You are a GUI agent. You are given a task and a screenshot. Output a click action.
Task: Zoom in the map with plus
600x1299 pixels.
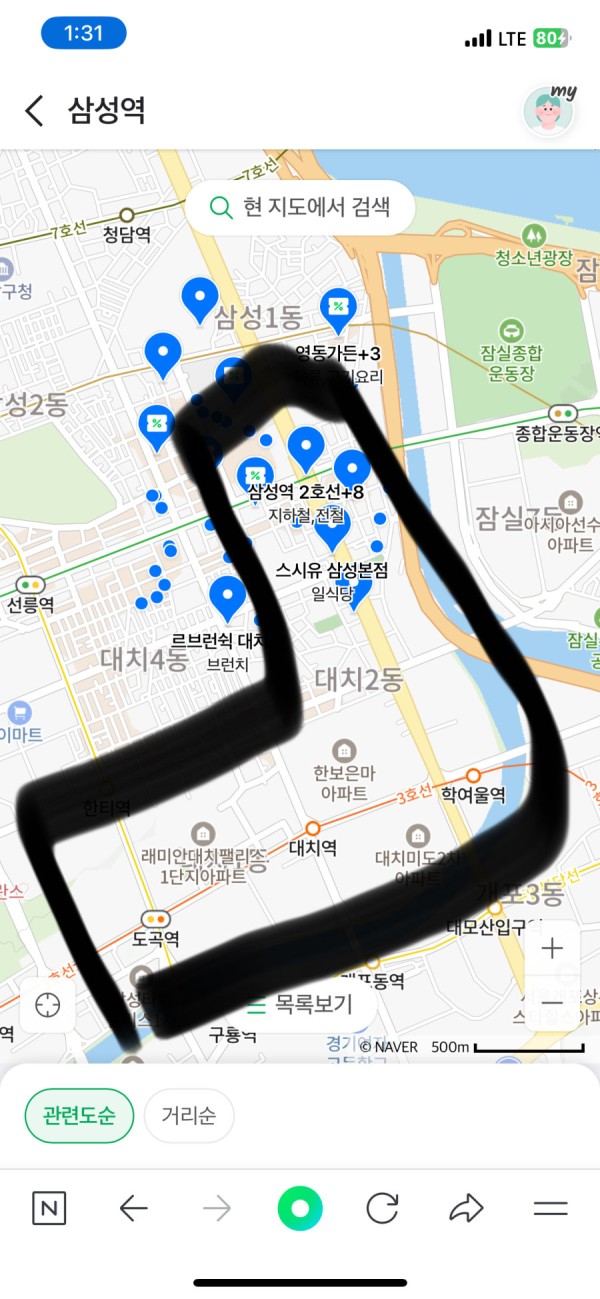point(552,948)
